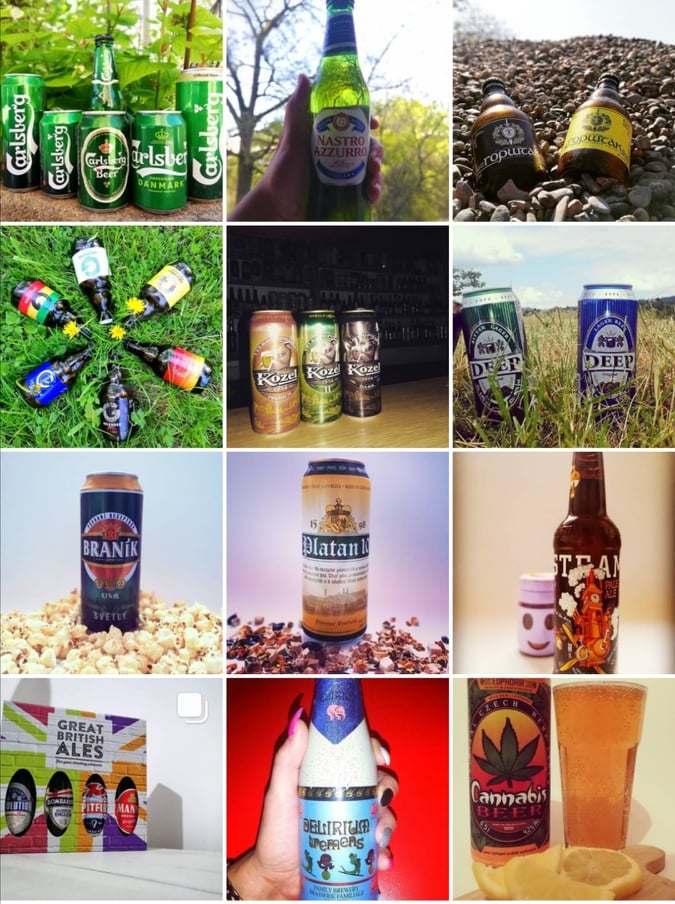Open the Great British Ales carousel post
The height and width of the screenshot is (904, 675).
click(x=111, y=789)
